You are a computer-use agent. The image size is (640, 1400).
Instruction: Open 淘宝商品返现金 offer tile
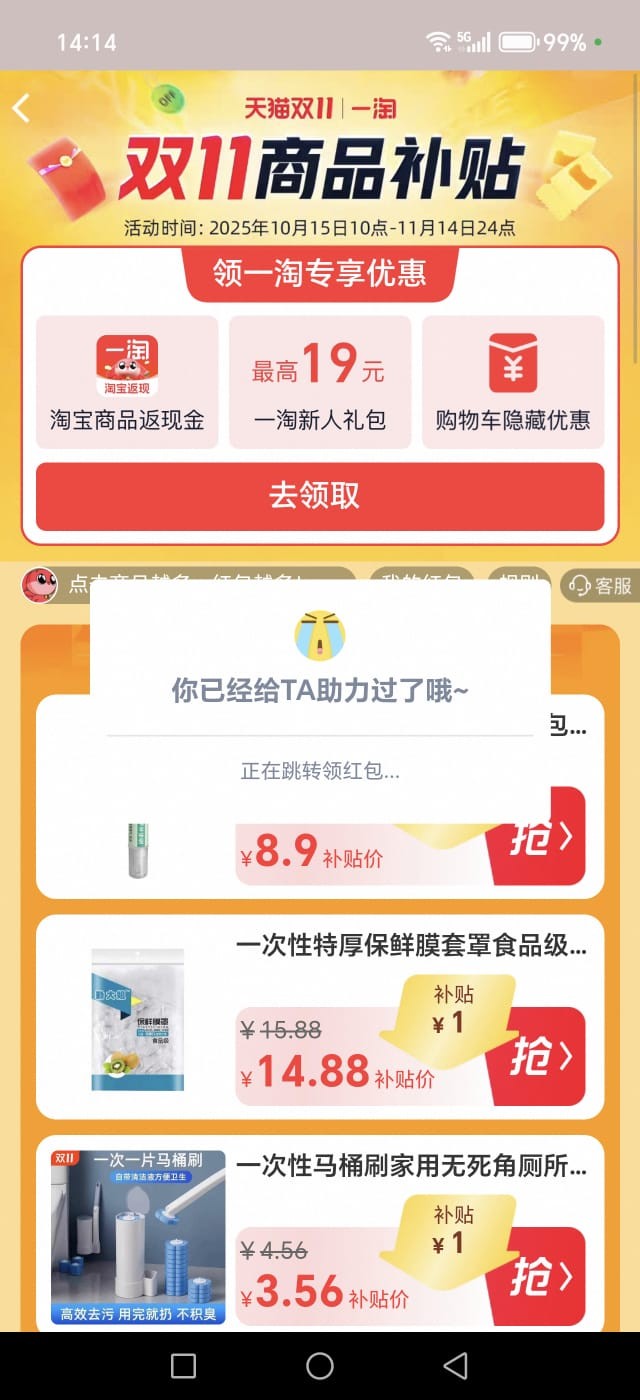[127, 382]
